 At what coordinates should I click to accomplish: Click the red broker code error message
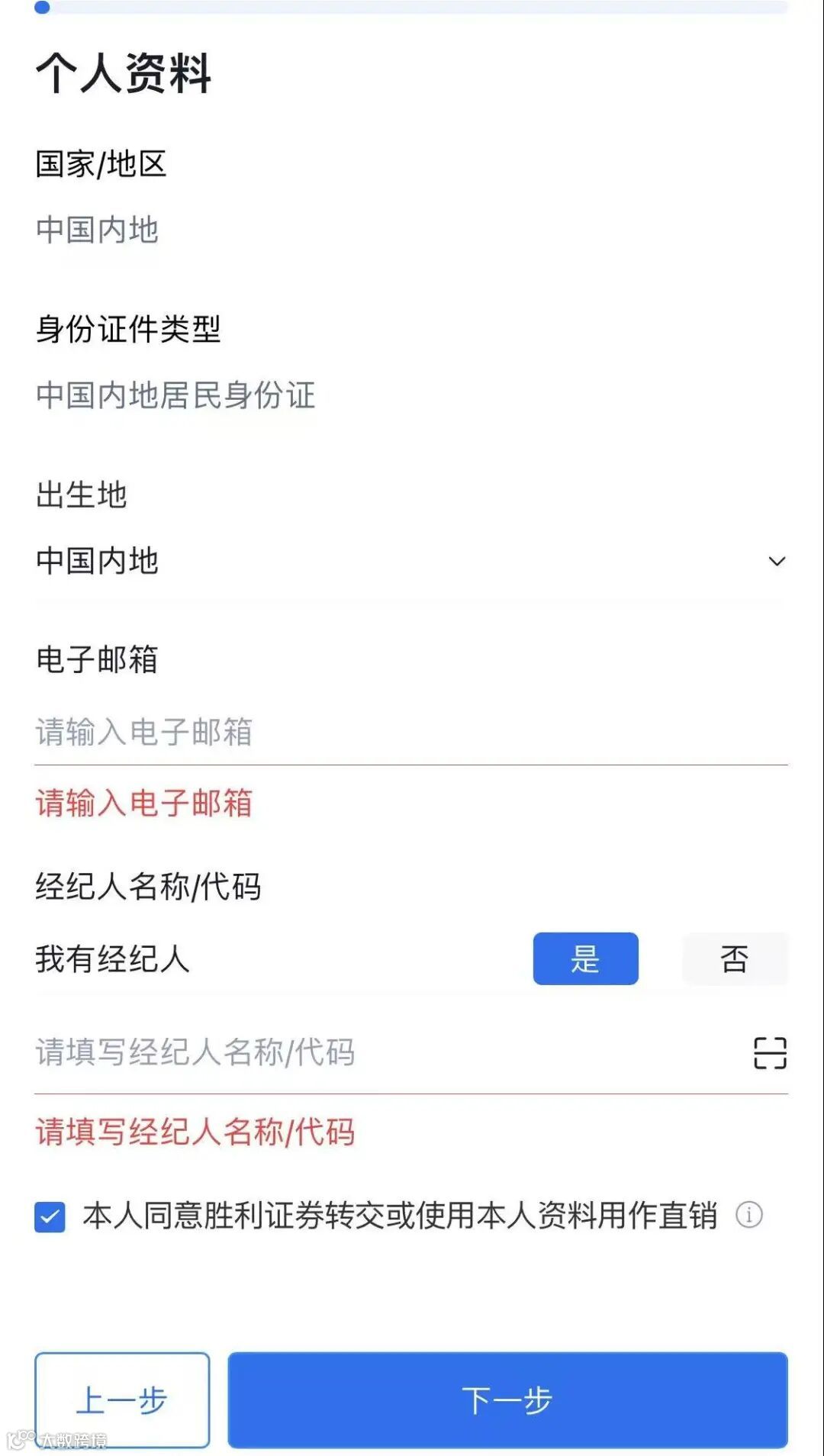click(x=195, y=1133)
